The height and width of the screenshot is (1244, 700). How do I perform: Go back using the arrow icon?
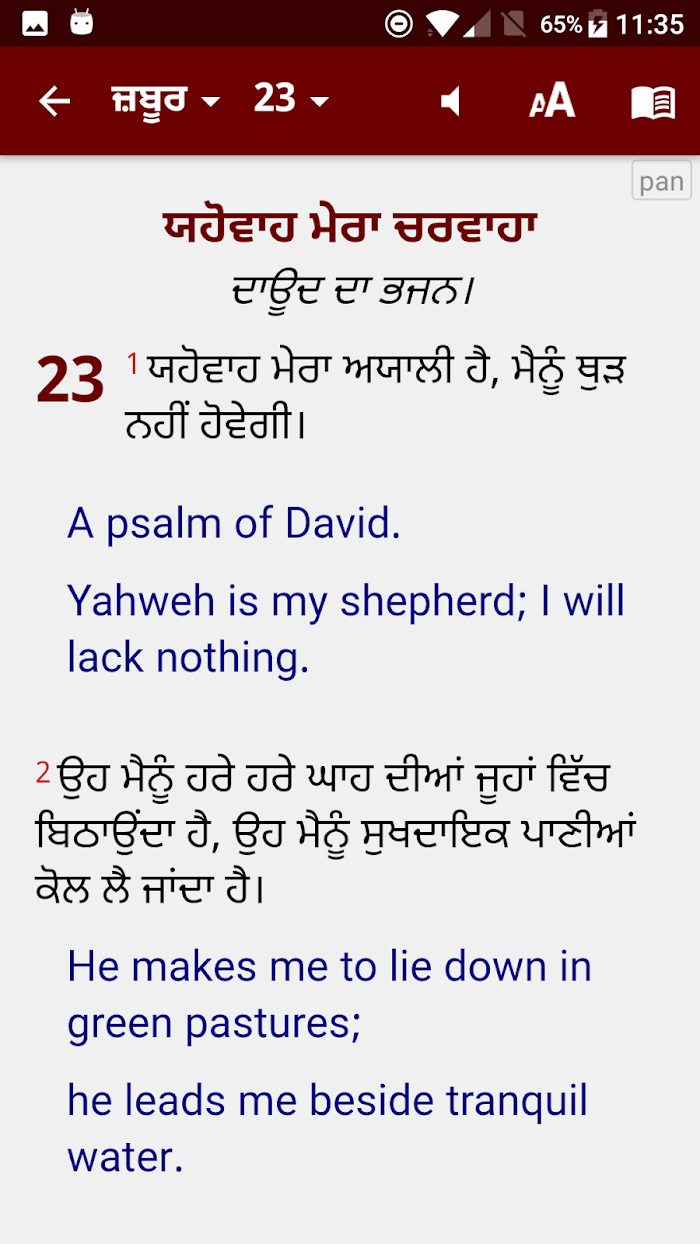tap(54, 101)
